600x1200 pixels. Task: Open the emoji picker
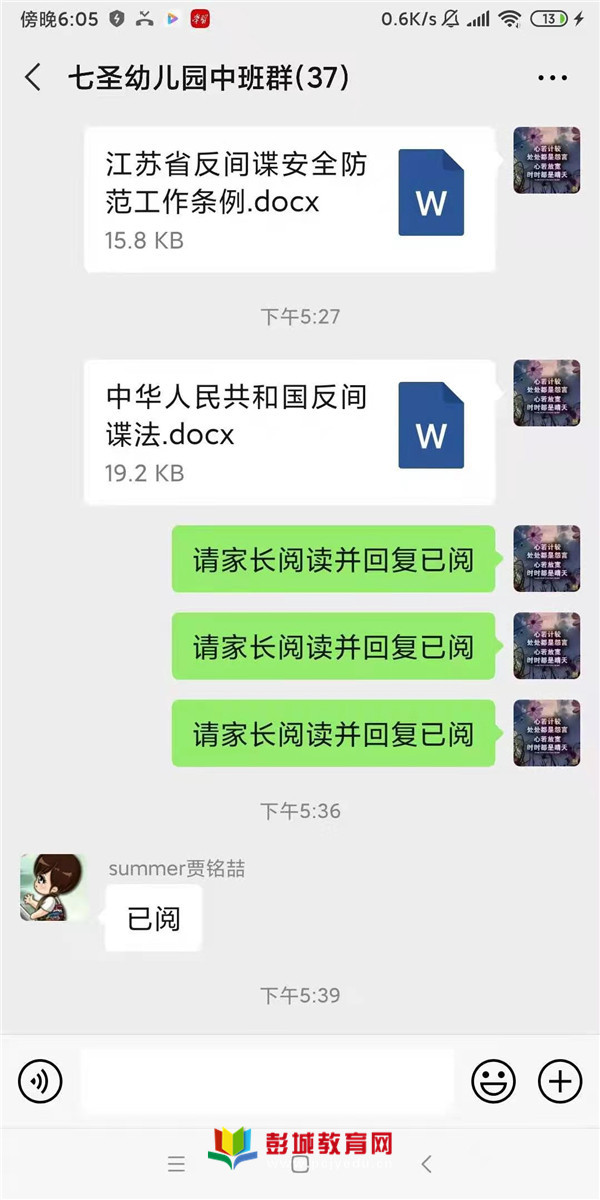[x=493, y=1081]
